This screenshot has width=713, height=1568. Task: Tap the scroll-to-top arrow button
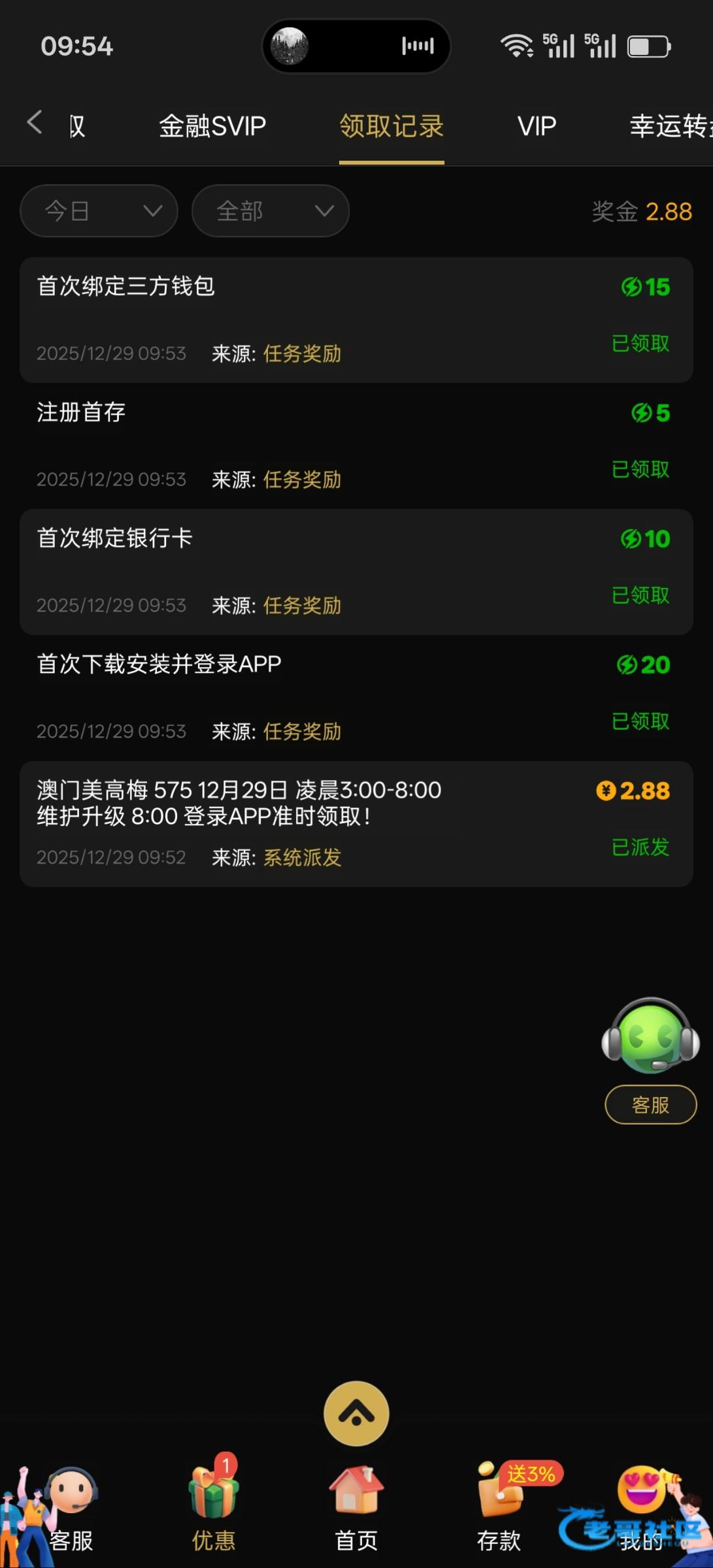point(356,1413)
